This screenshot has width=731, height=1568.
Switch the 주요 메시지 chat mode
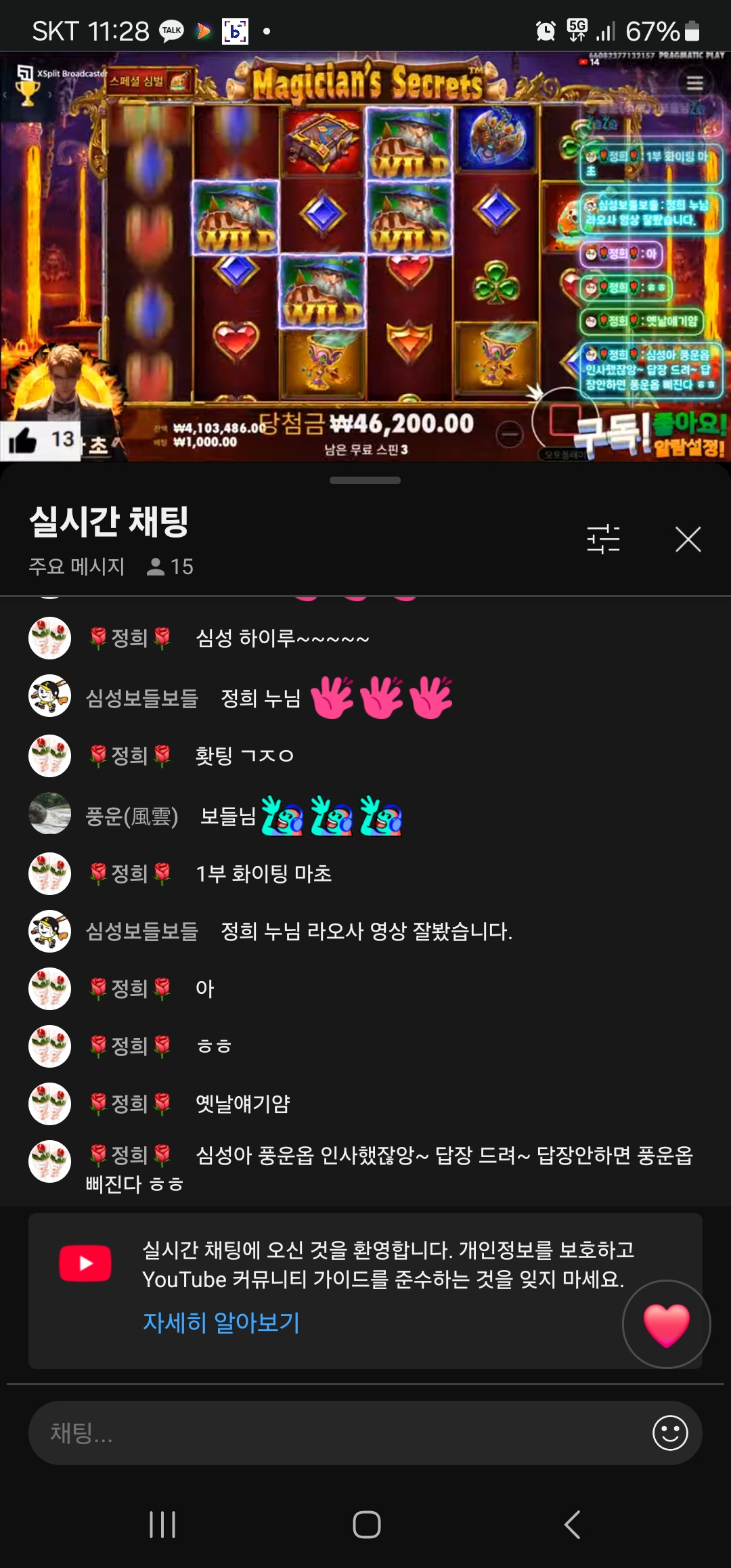click(76, 566)
